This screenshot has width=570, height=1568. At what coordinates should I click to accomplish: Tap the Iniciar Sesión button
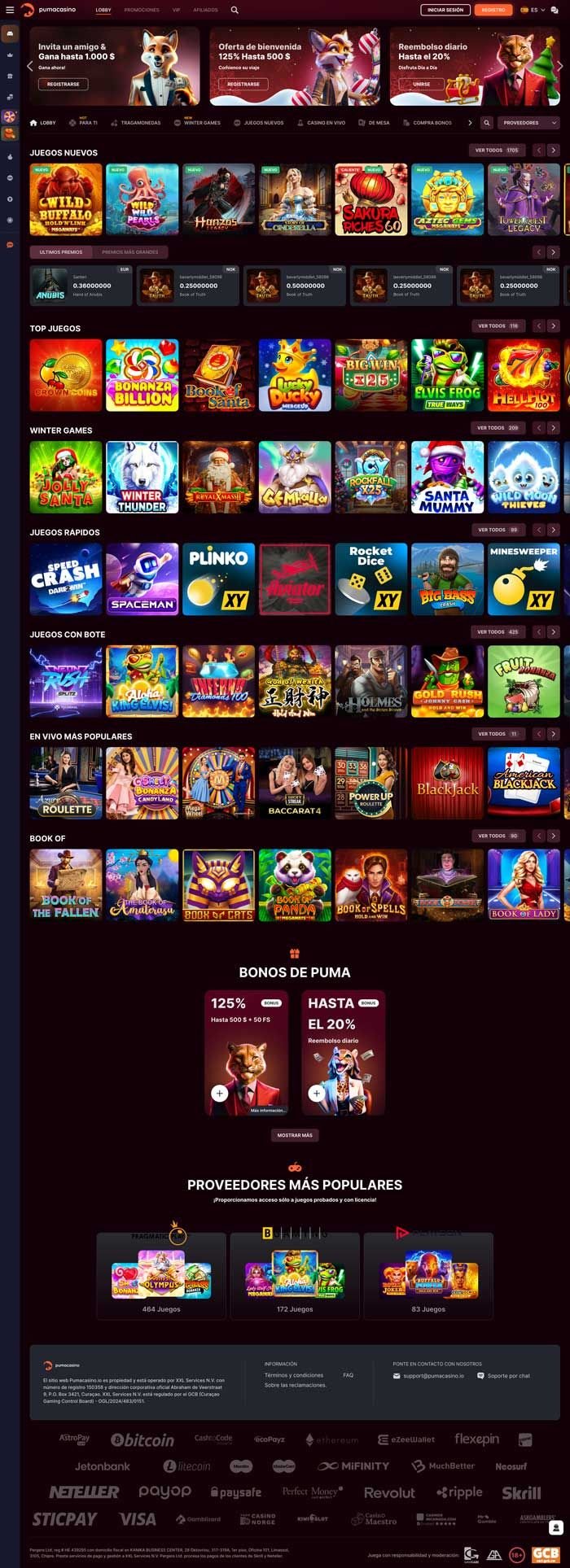[445, 10]
